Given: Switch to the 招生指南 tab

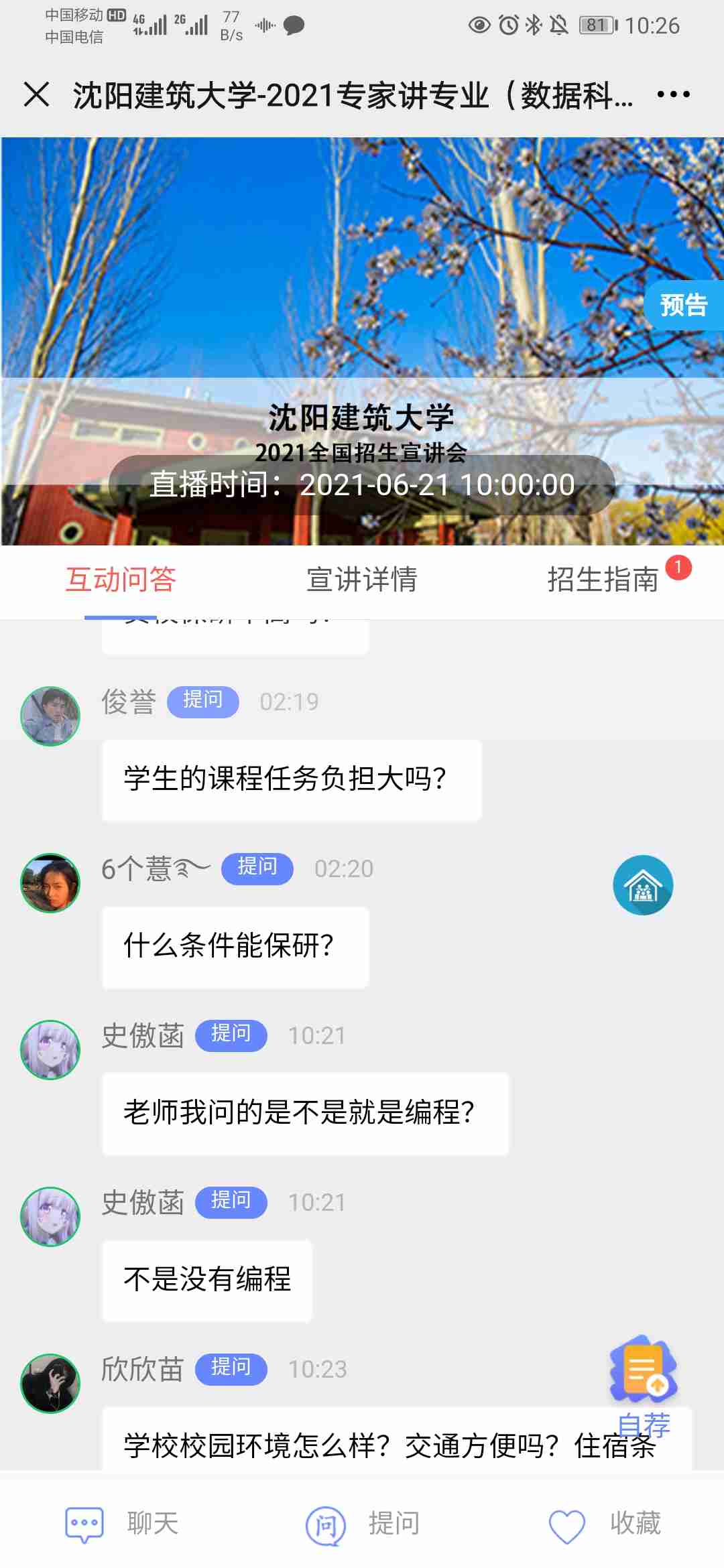Looking at the screenshot, I should tap(603, 580).
